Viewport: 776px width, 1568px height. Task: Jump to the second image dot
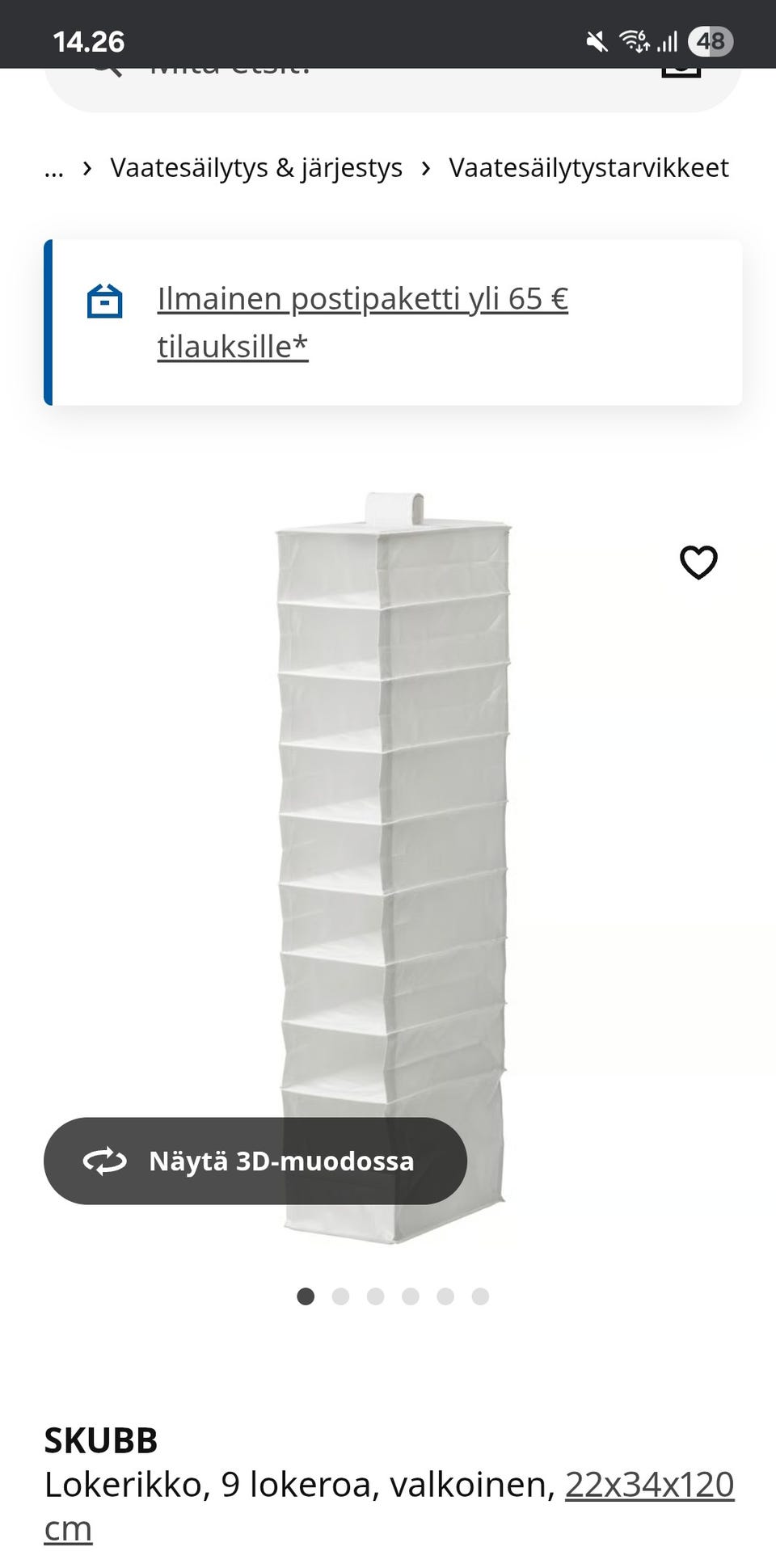pos(340,1296)
